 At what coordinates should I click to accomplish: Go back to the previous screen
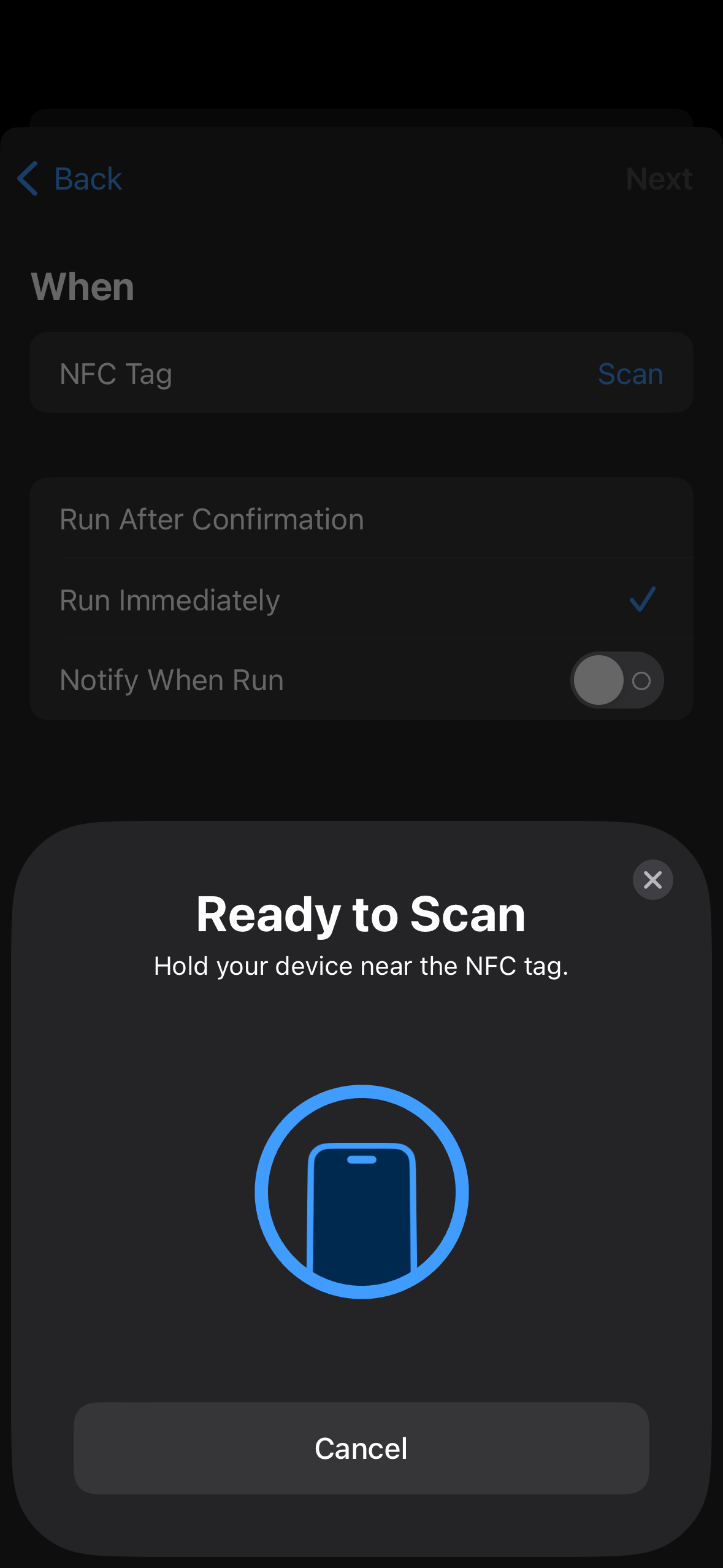70,179
